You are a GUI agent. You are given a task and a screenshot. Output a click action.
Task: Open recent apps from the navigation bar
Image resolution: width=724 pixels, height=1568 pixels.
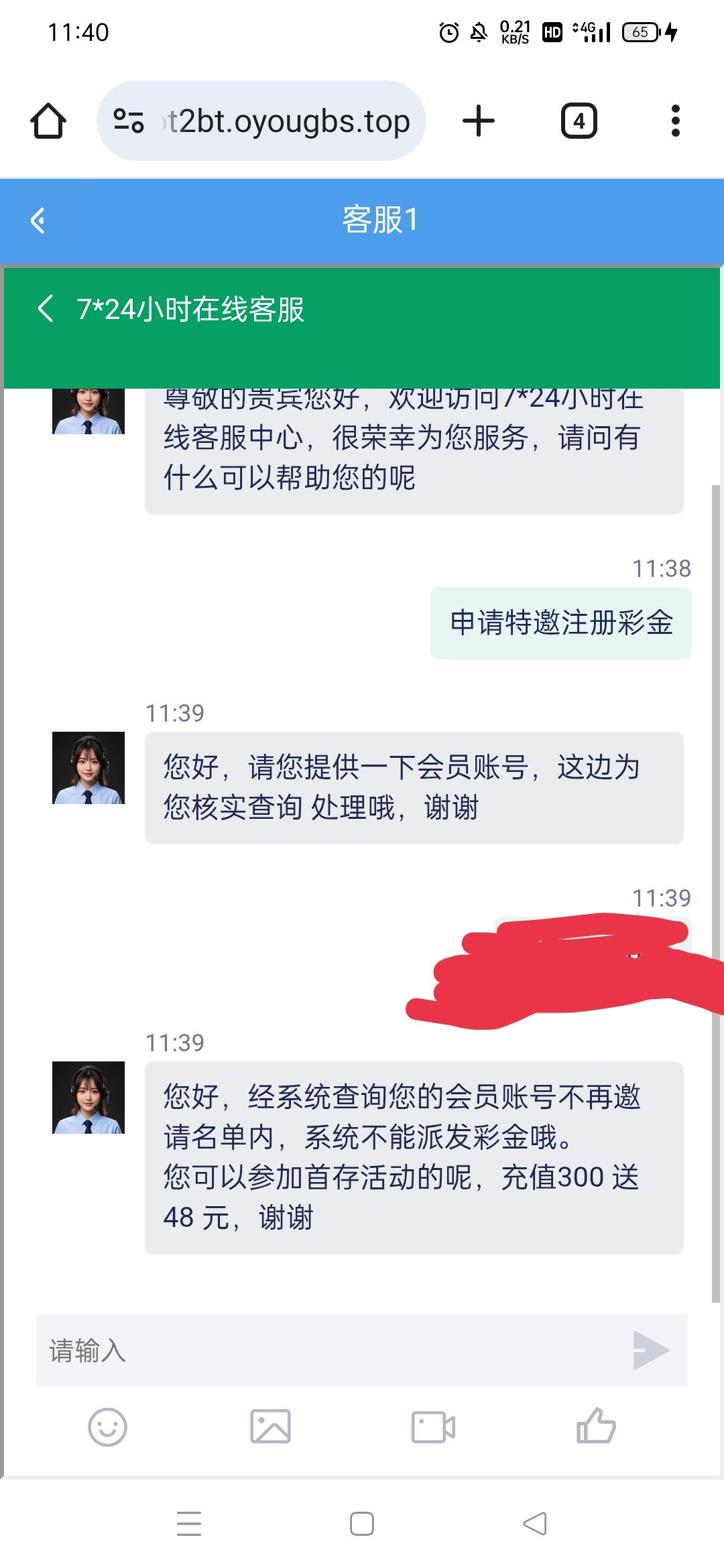pyautogui.click(x=189, y=1524)
